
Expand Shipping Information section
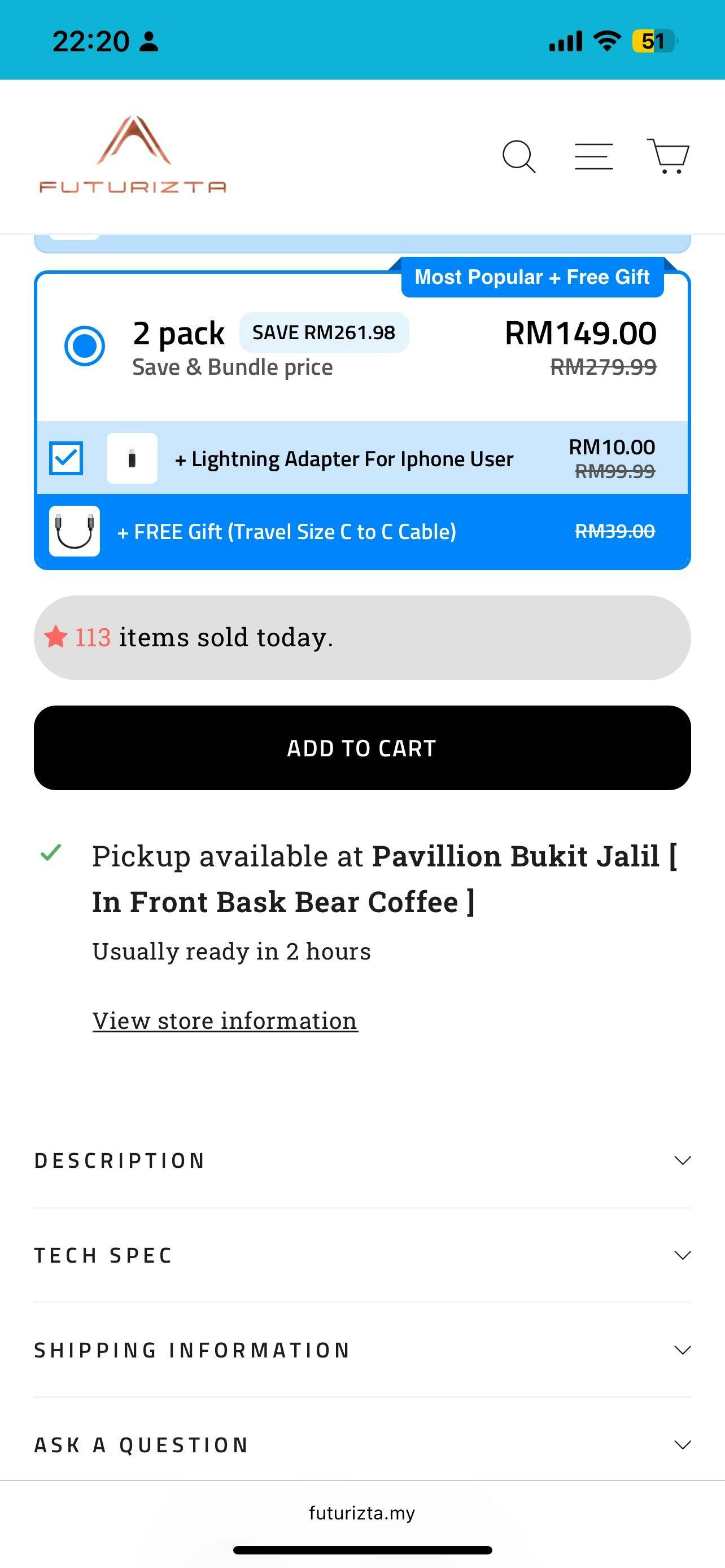click(362, 1350)
